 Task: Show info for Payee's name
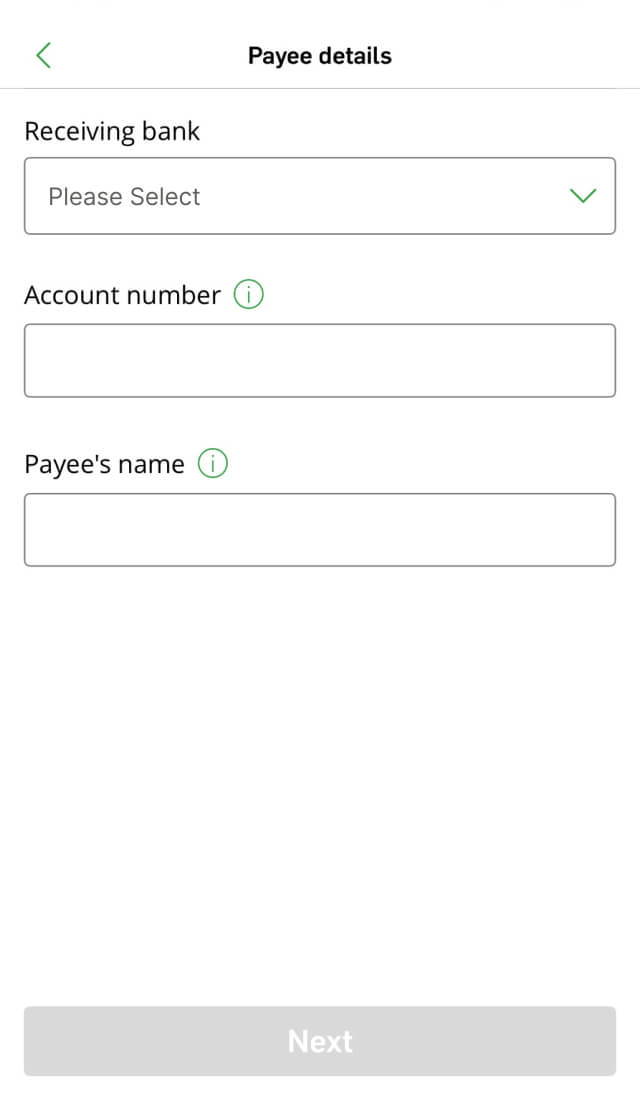pyautogui.click(x=213, y=464)
